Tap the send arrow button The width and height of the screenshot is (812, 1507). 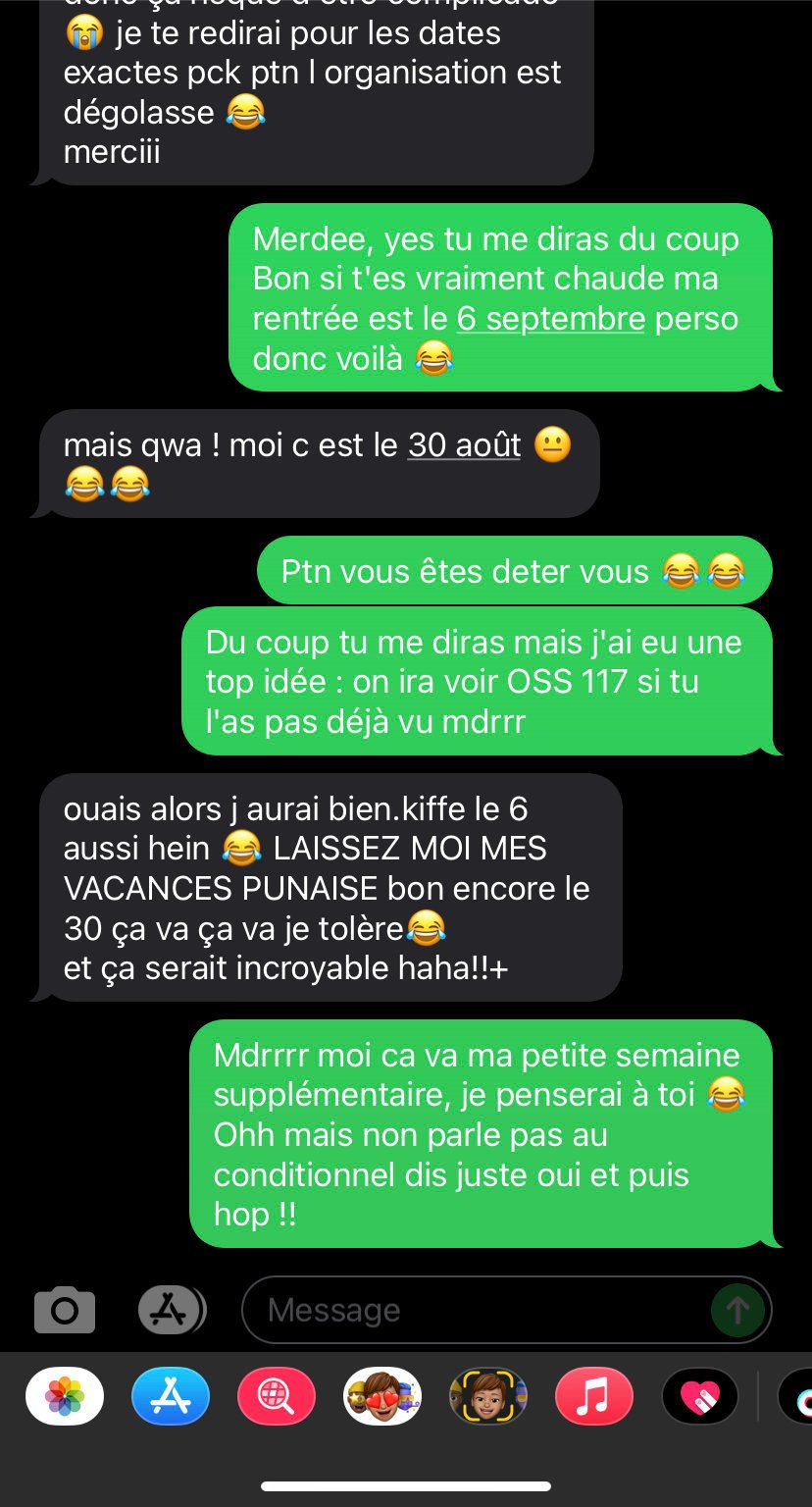(737, 1310)
